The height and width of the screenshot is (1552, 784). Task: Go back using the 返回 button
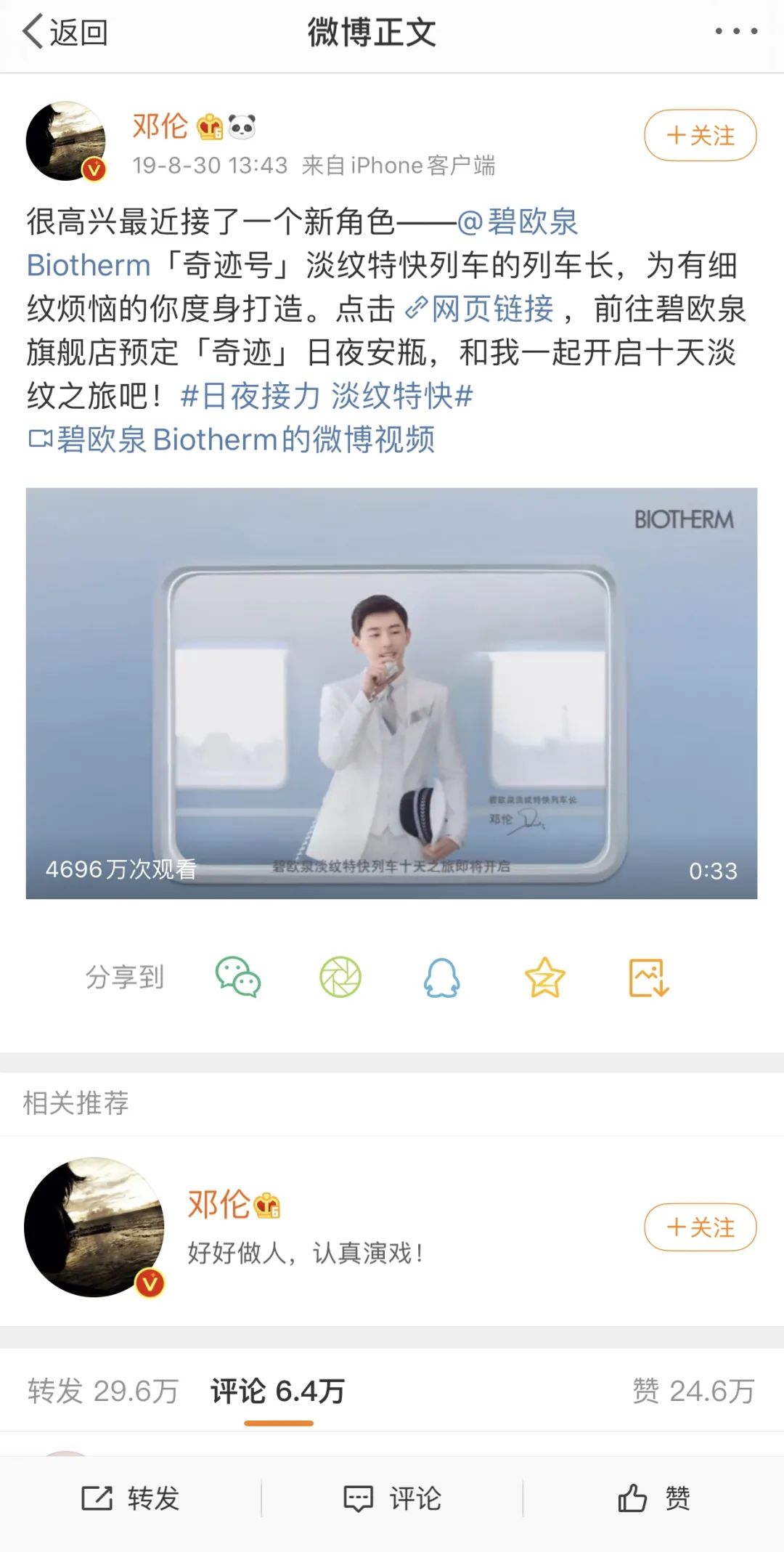tap(65, 33)
